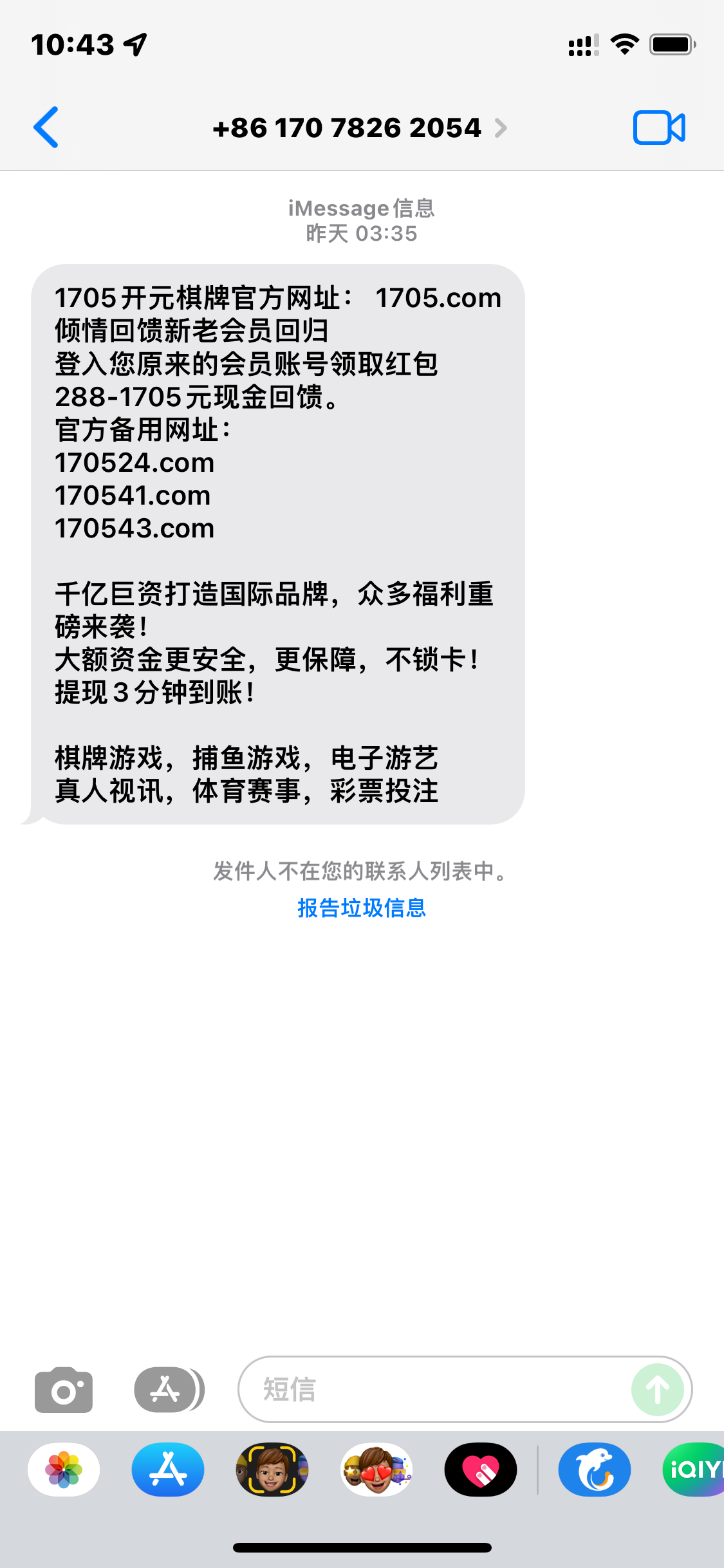Image resolution: width=724 pixels, height=1568 pixels.
Task: Open contact details for +86 170 7826 2054
Action: (x=359, y=128)
